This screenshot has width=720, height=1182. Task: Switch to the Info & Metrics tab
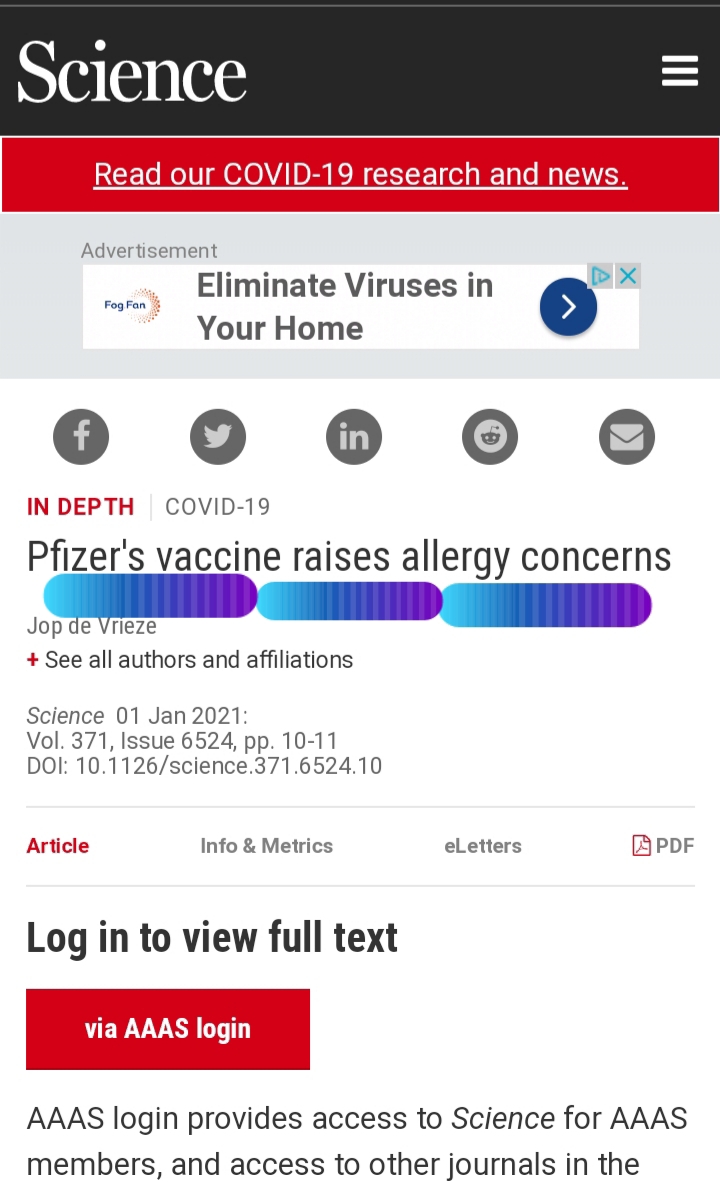pyautogui.click(x=266, y=846)
